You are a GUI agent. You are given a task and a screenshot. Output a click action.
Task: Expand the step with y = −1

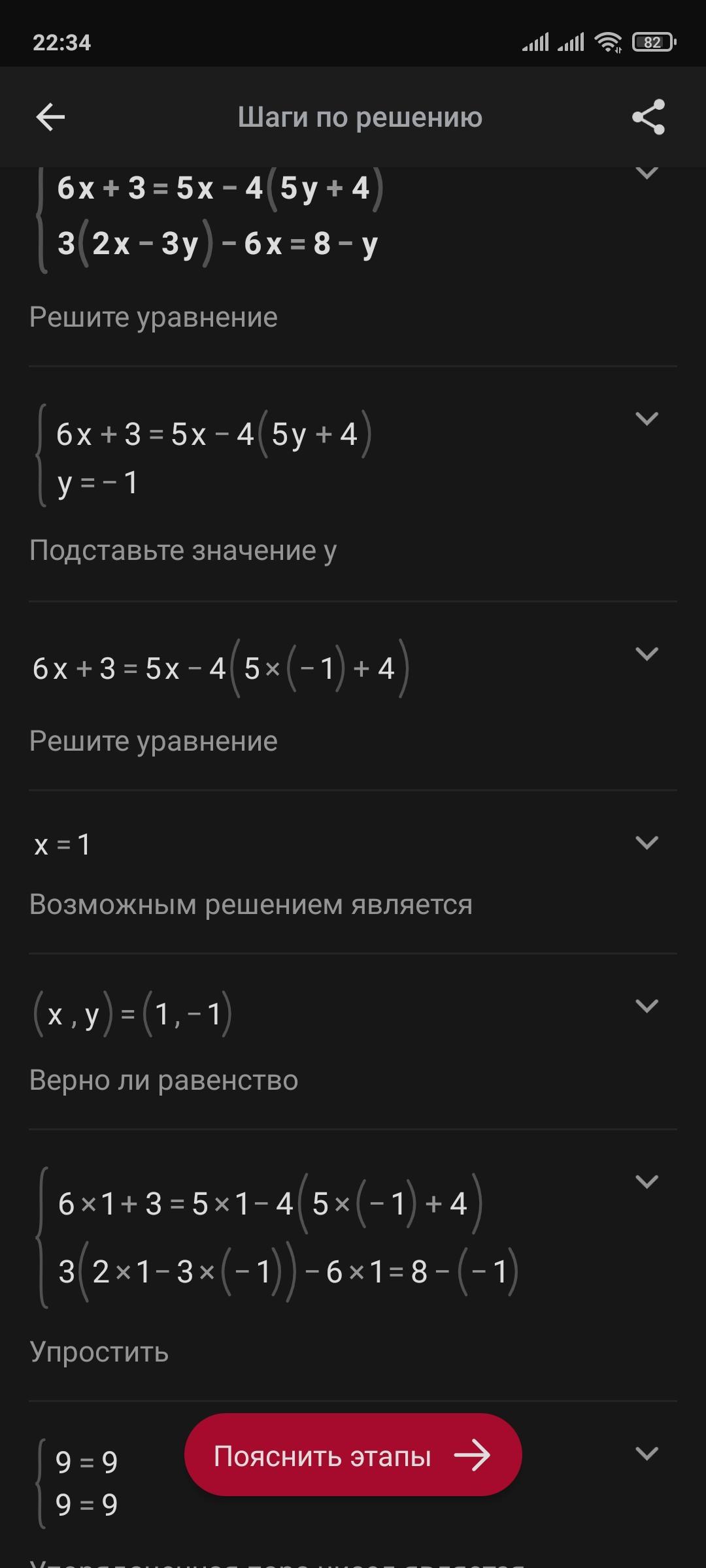(x=647, y=419)
